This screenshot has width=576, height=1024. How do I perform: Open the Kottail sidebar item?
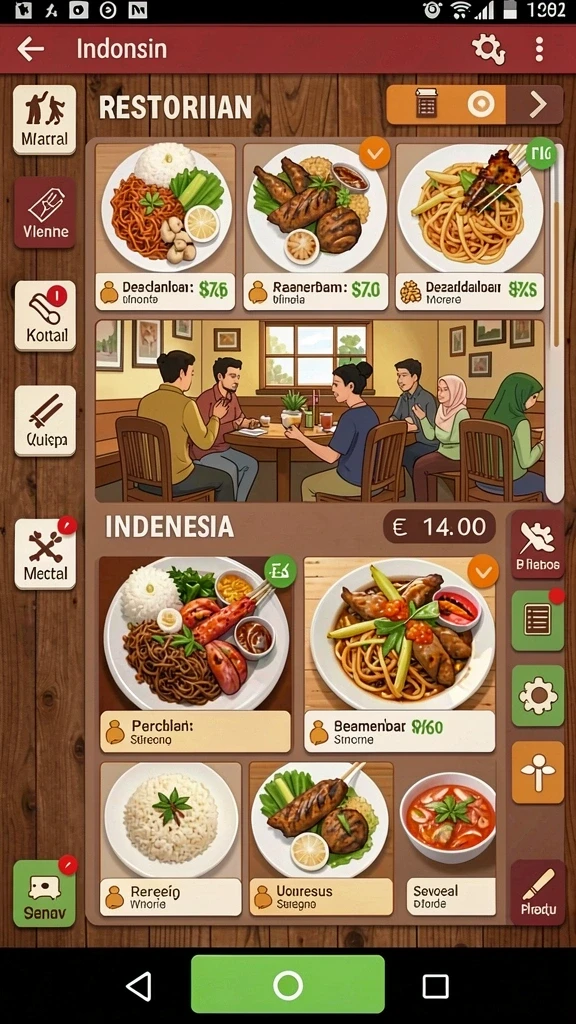point(44,316)
